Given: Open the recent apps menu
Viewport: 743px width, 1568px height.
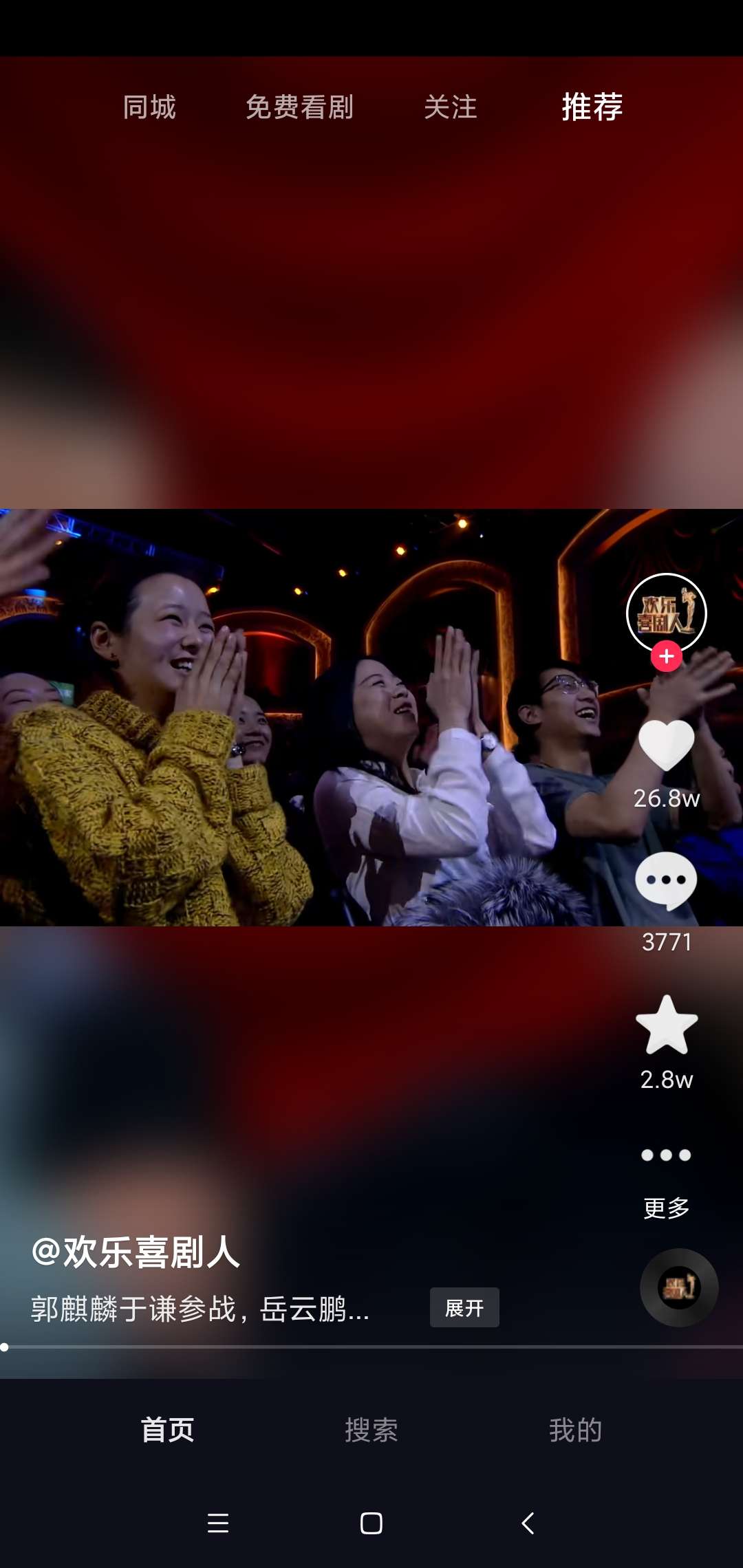Looking at the screenshot, I should [x=218, y=1523].
